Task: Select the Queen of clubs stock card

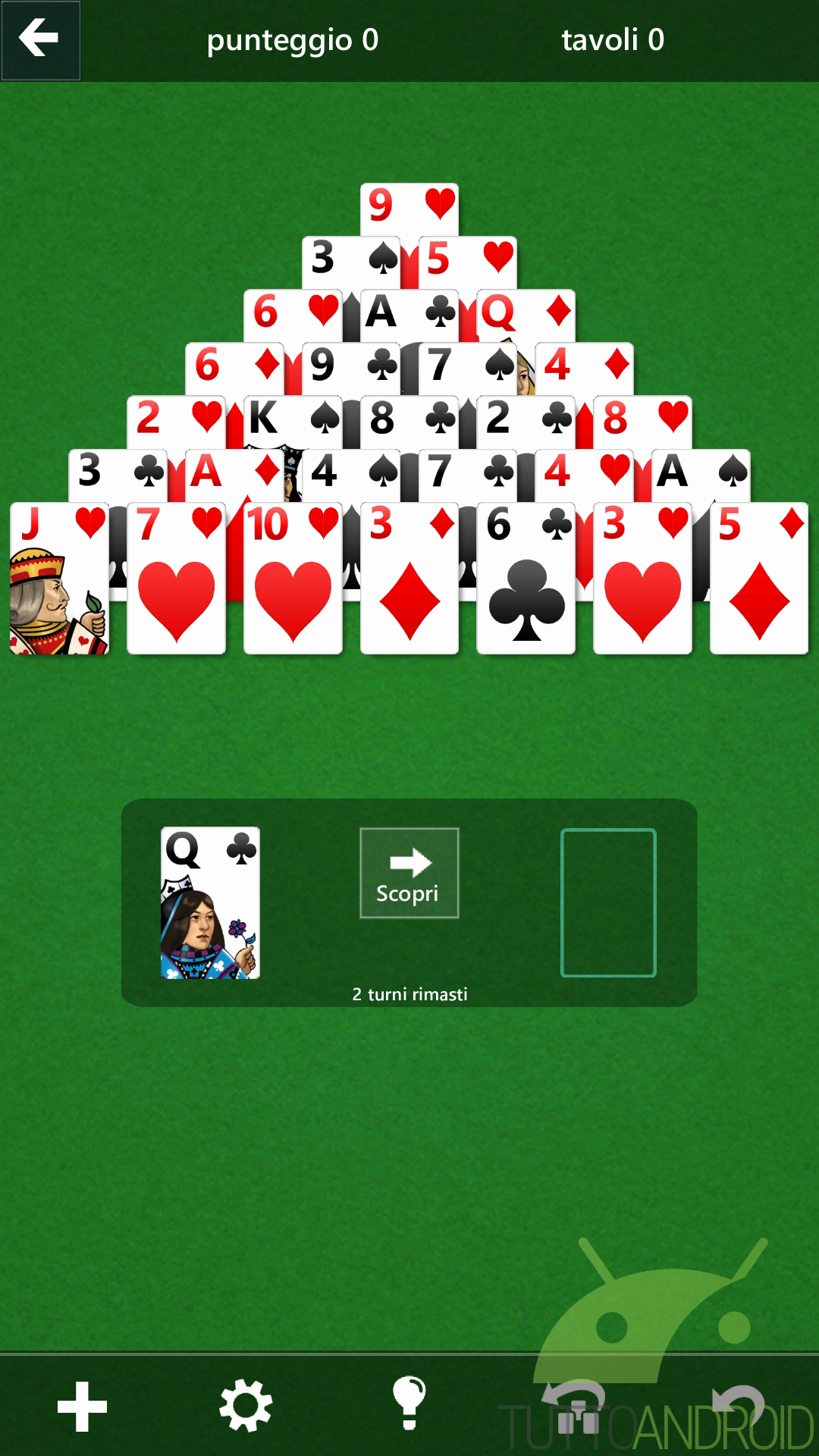Action: [210, 903]
